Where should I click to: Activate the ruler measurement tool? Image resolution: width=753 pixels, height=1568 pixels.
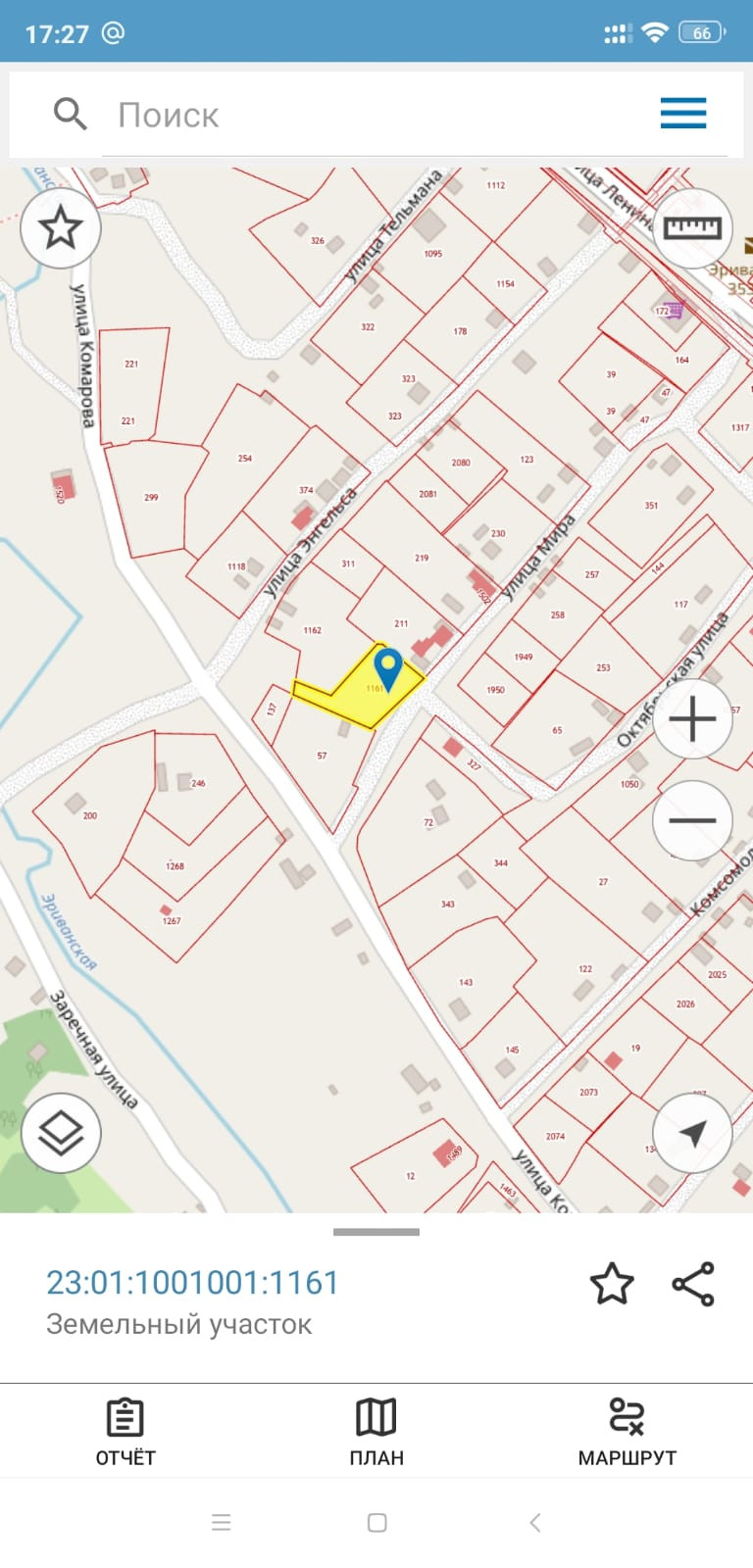coord(692,228)
